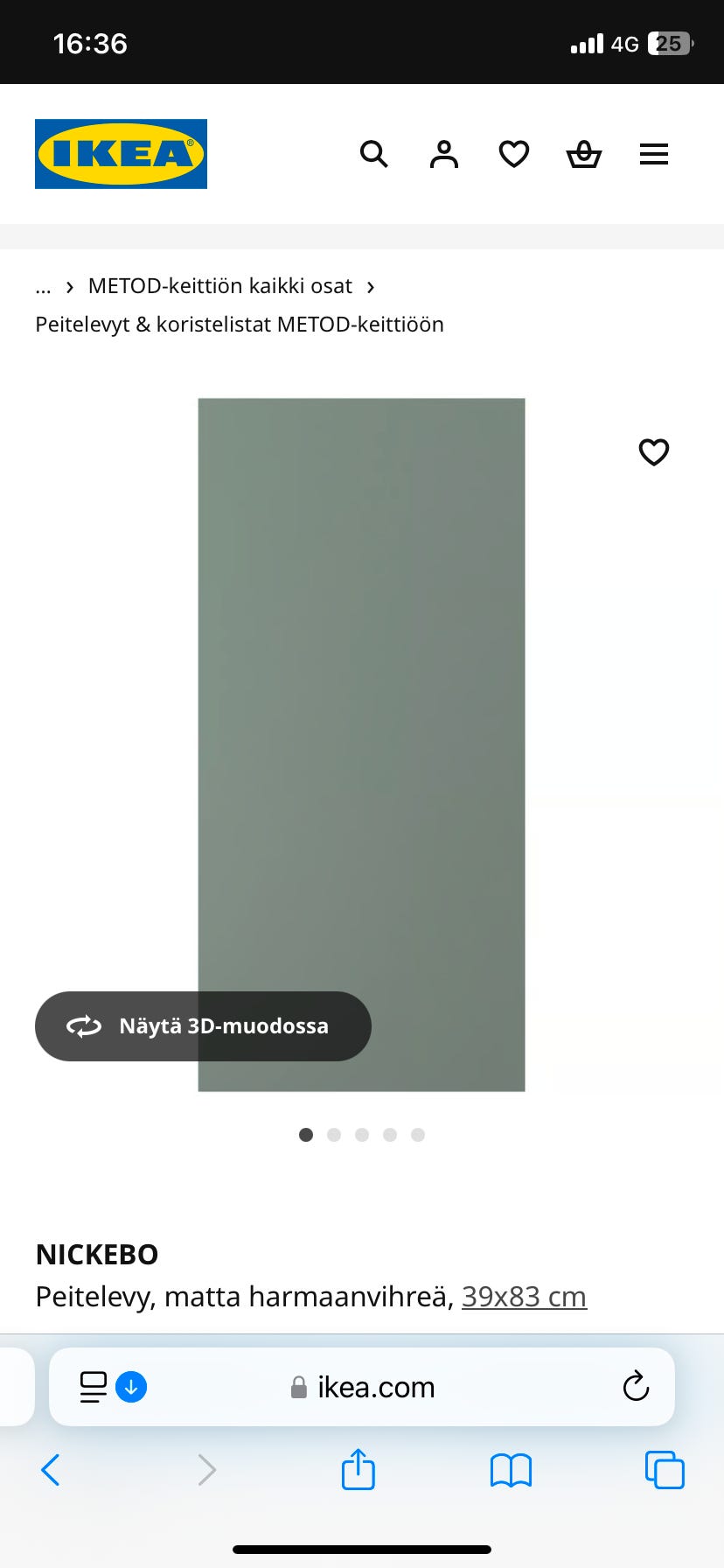View the favorites list heart icon
This screenshot has width=724, height=1568.
tap(513, 154)
